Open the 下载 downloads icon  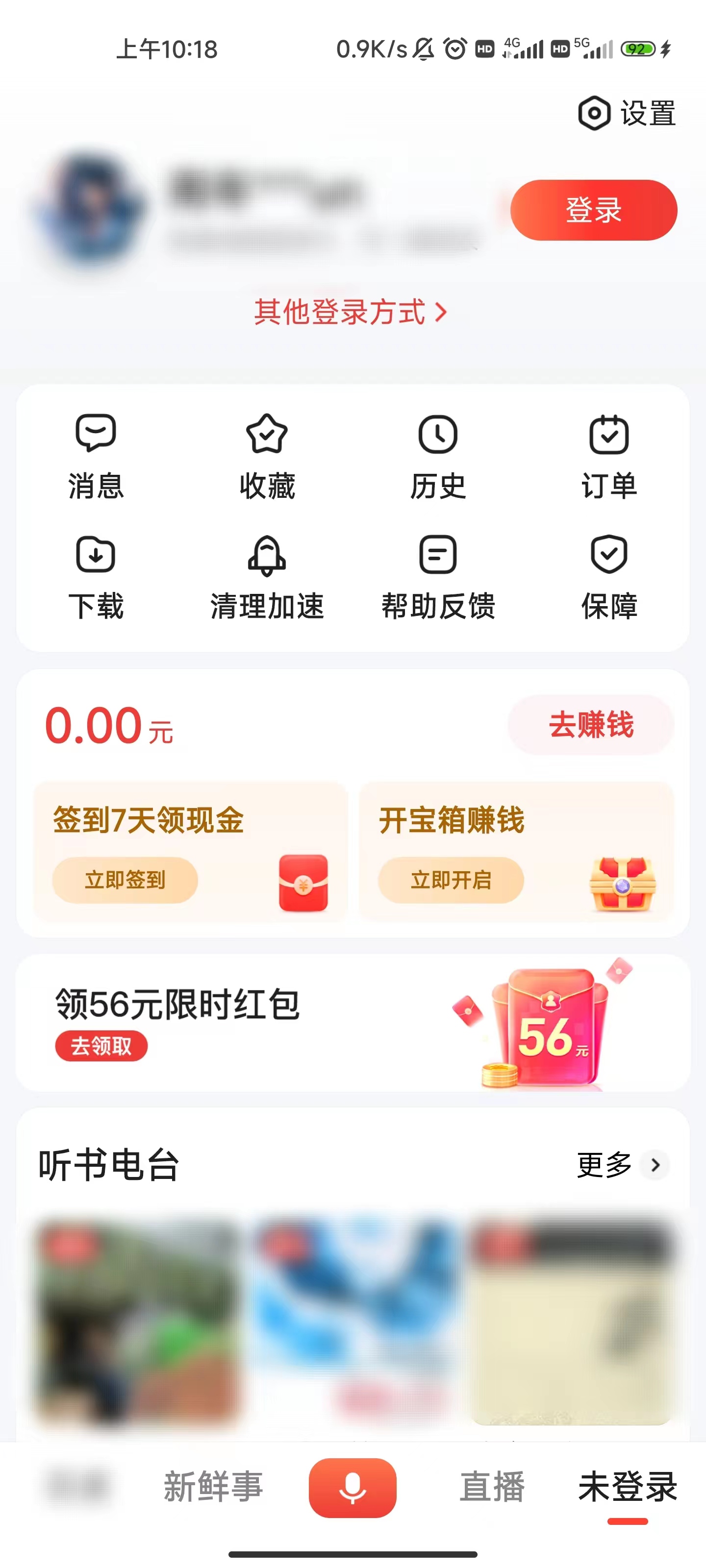96,554
